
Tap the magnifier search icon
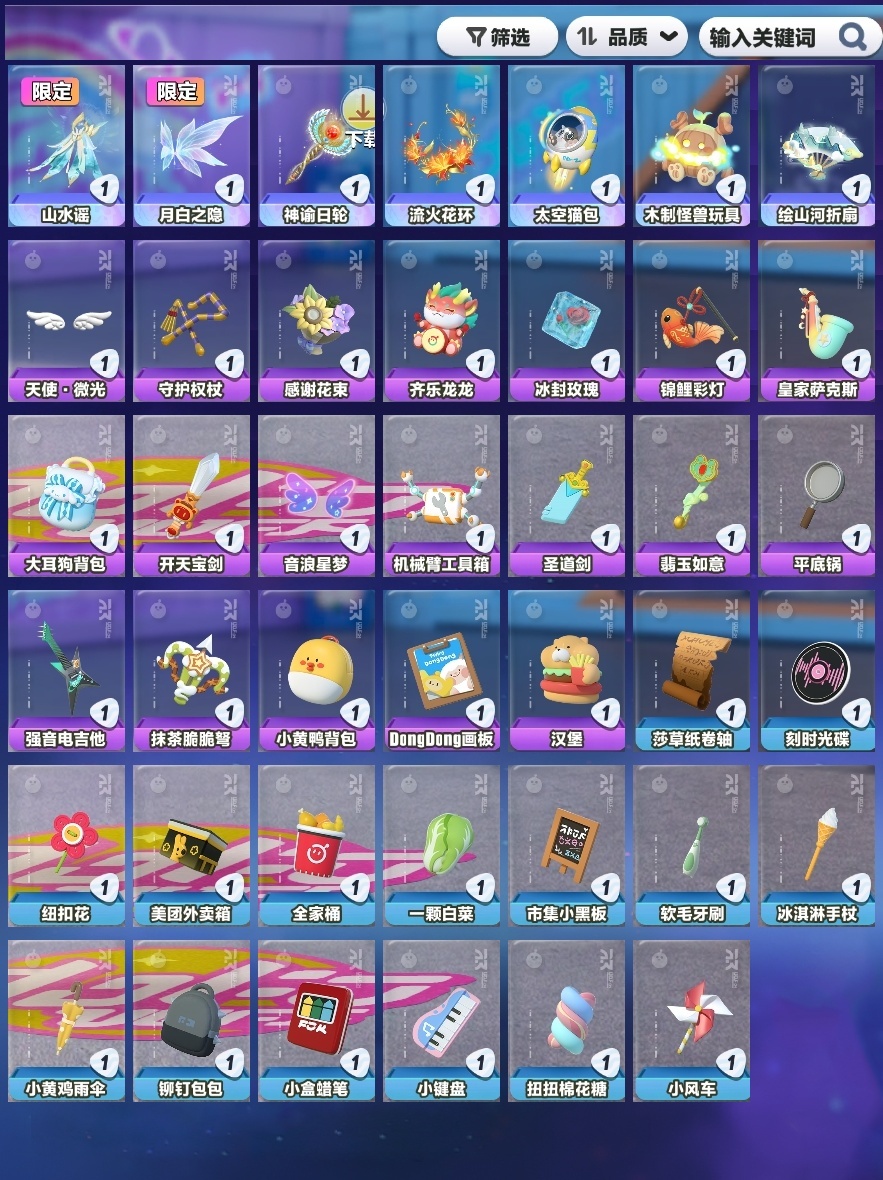[x=853, y=37]
